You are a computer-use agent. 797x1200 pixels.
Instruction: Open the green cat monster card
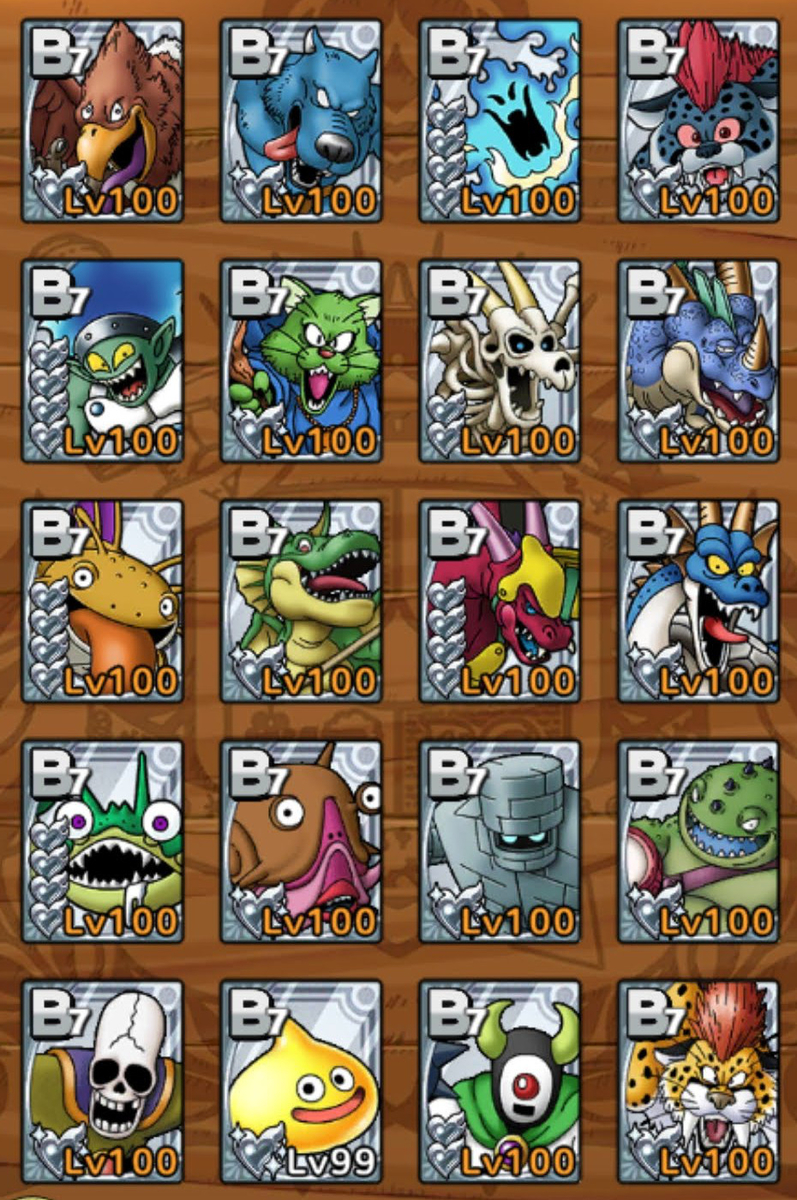point(301,360)
